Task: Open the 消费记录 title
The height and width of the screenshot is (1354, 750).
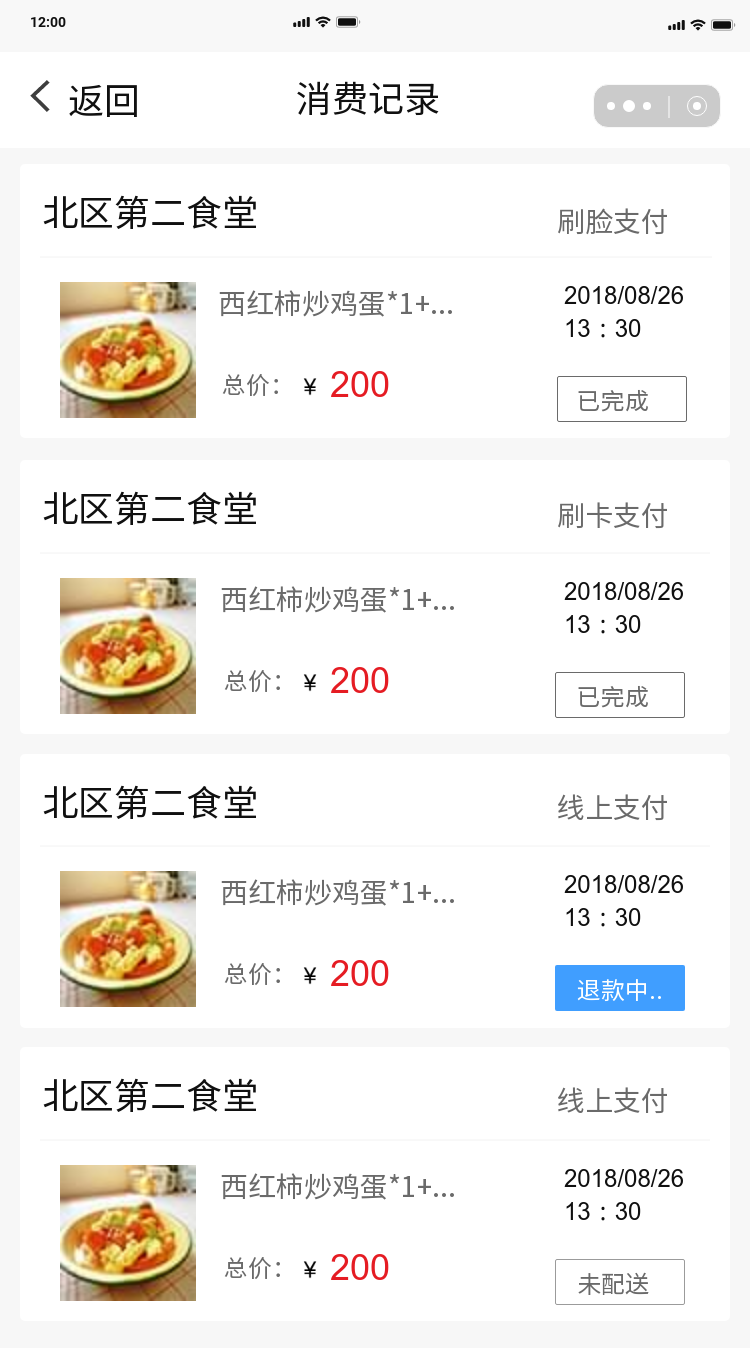Action: (366, 99)
